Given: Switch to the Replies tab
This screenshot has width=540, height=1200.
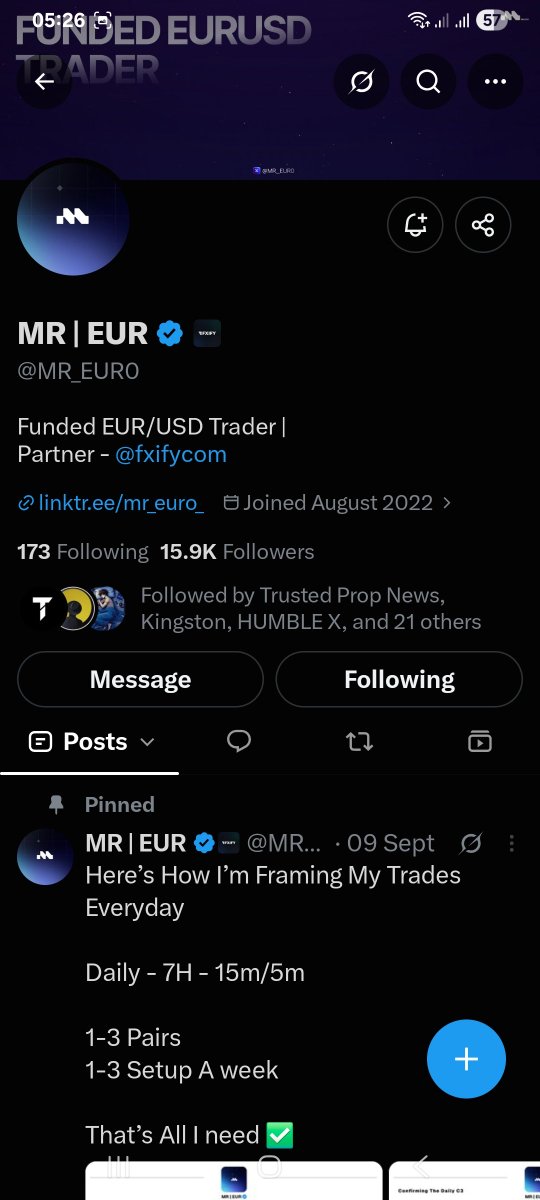Looking at the screenshot, I should pos(239,741).
